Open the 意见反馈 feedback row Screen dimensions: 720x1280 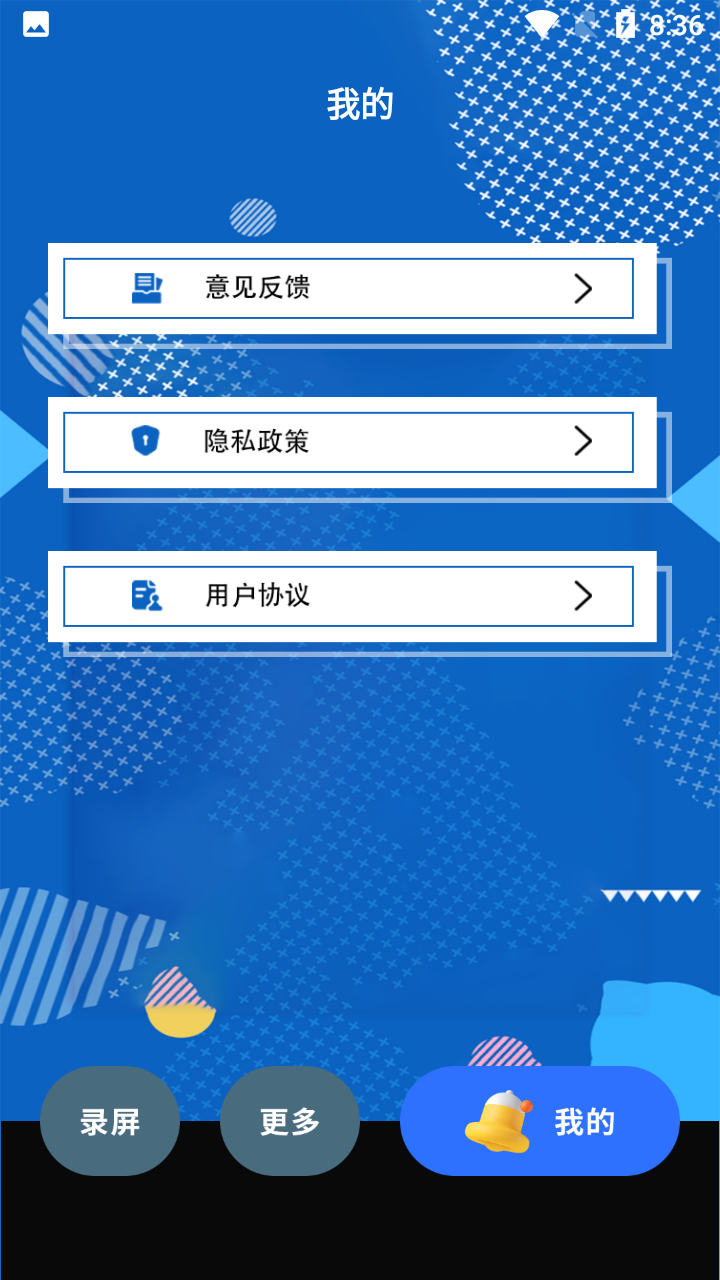point(348,289)
